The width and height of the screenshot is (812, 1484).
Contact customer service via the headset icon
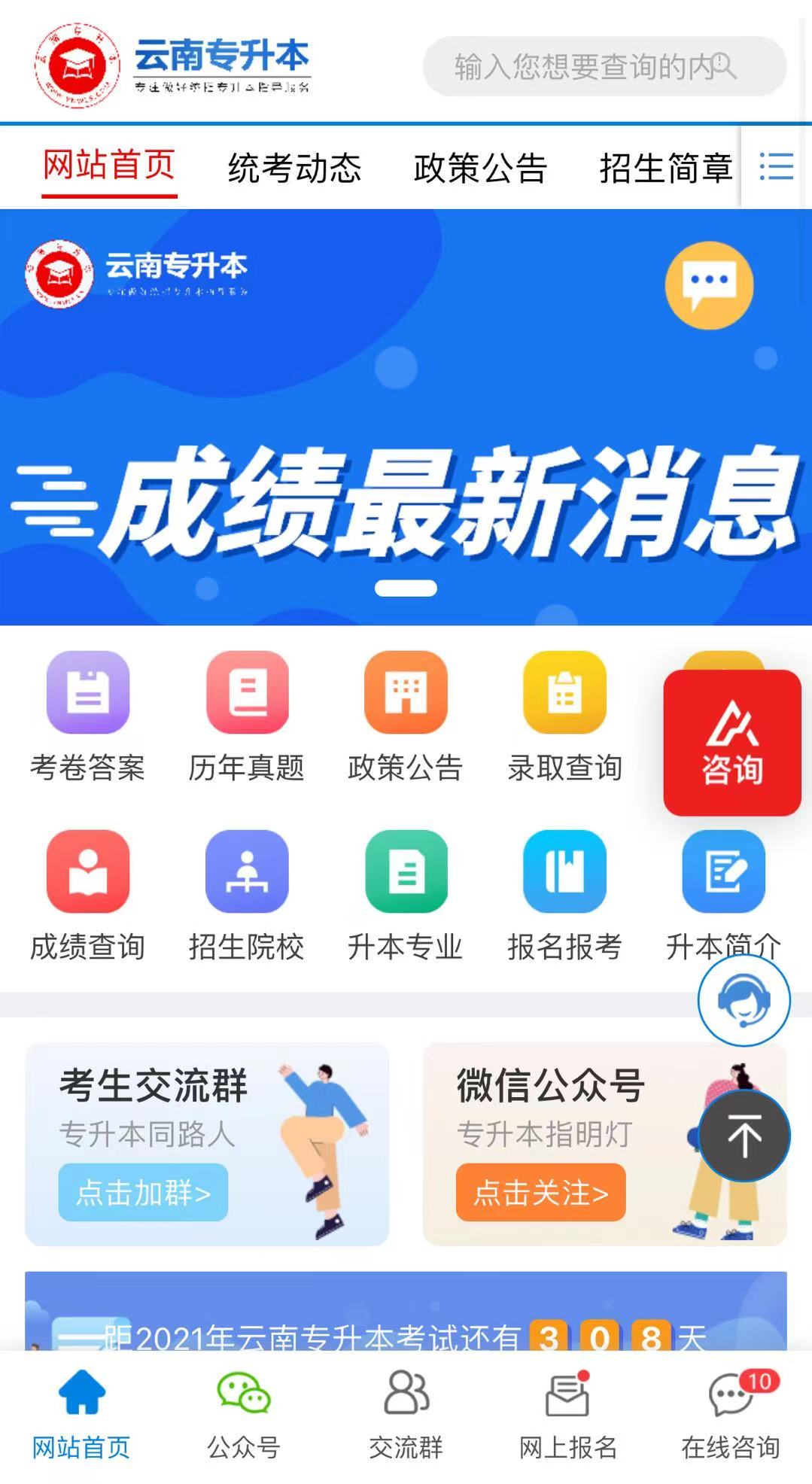click(x=744, y=1000)
